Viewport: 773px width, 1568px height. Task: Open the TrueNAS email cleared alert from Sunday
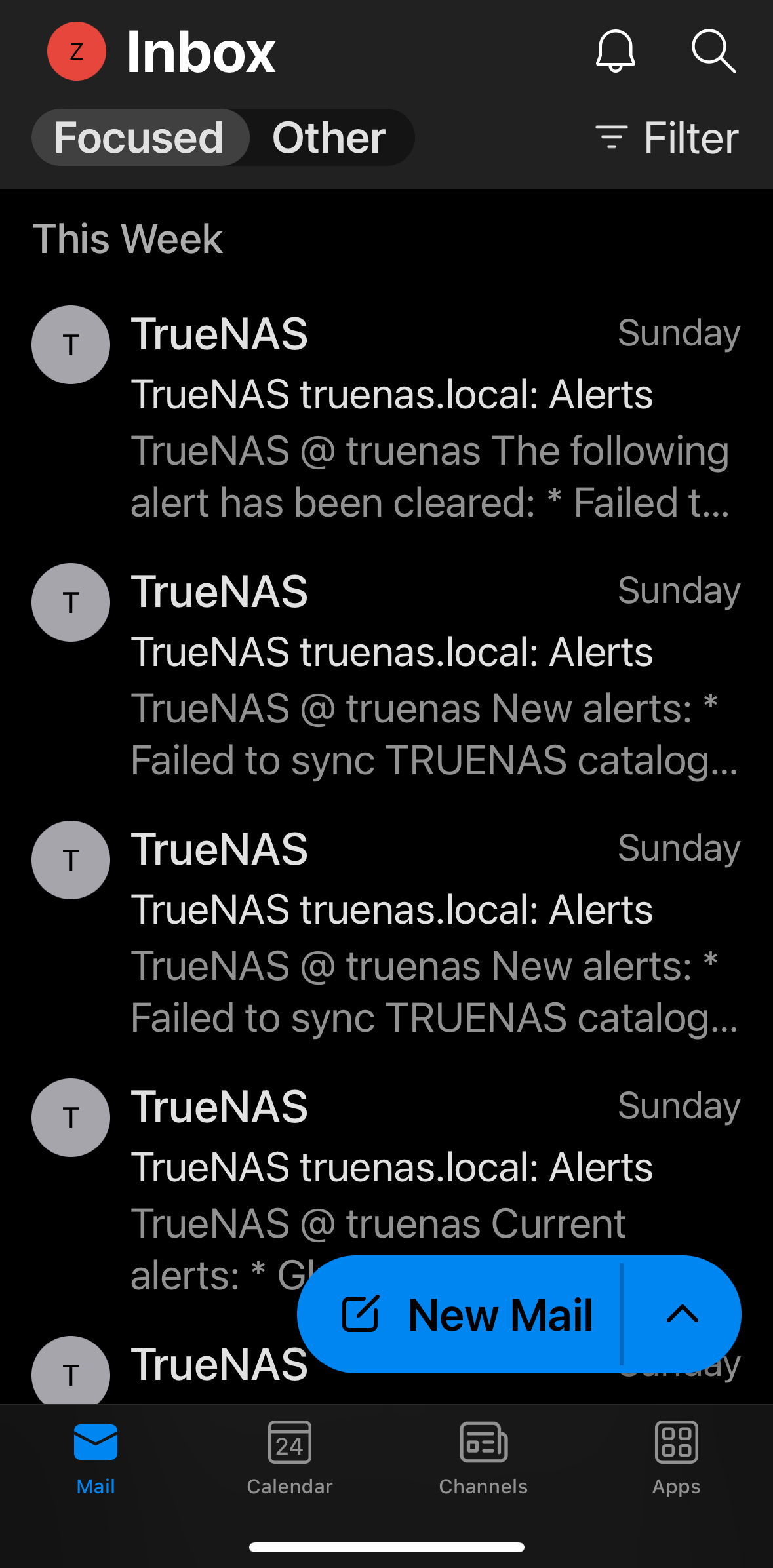[x=387, y=413]
